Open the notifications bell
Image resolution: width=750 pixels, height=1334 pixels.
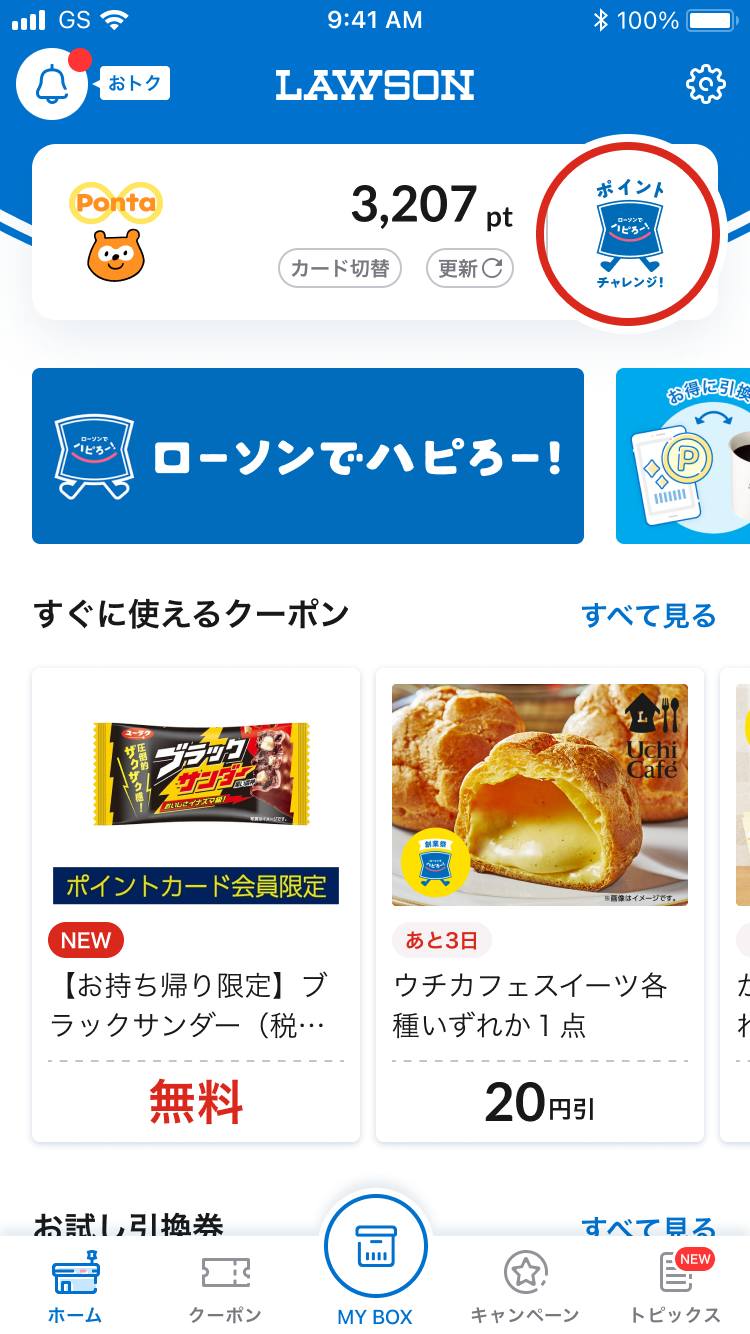coord(52,85)
